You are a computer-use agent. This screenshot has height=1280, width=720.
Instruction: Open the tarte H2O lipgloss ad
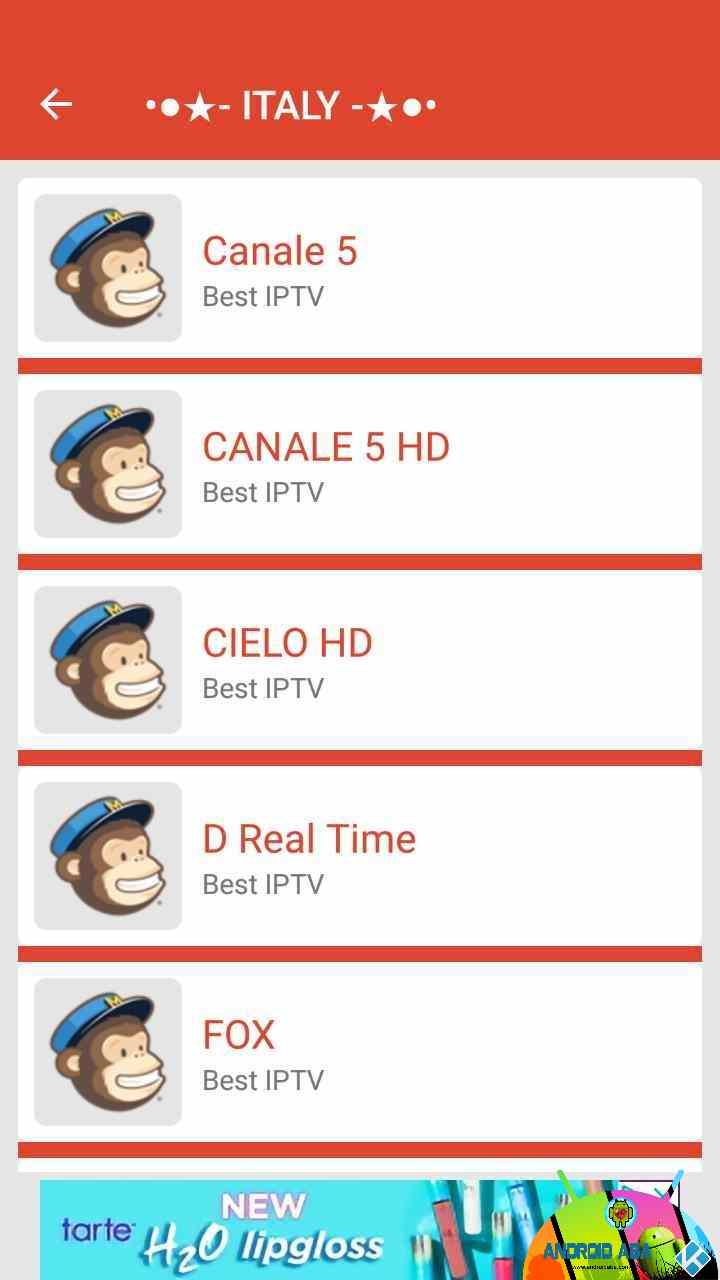point(280,1228)
